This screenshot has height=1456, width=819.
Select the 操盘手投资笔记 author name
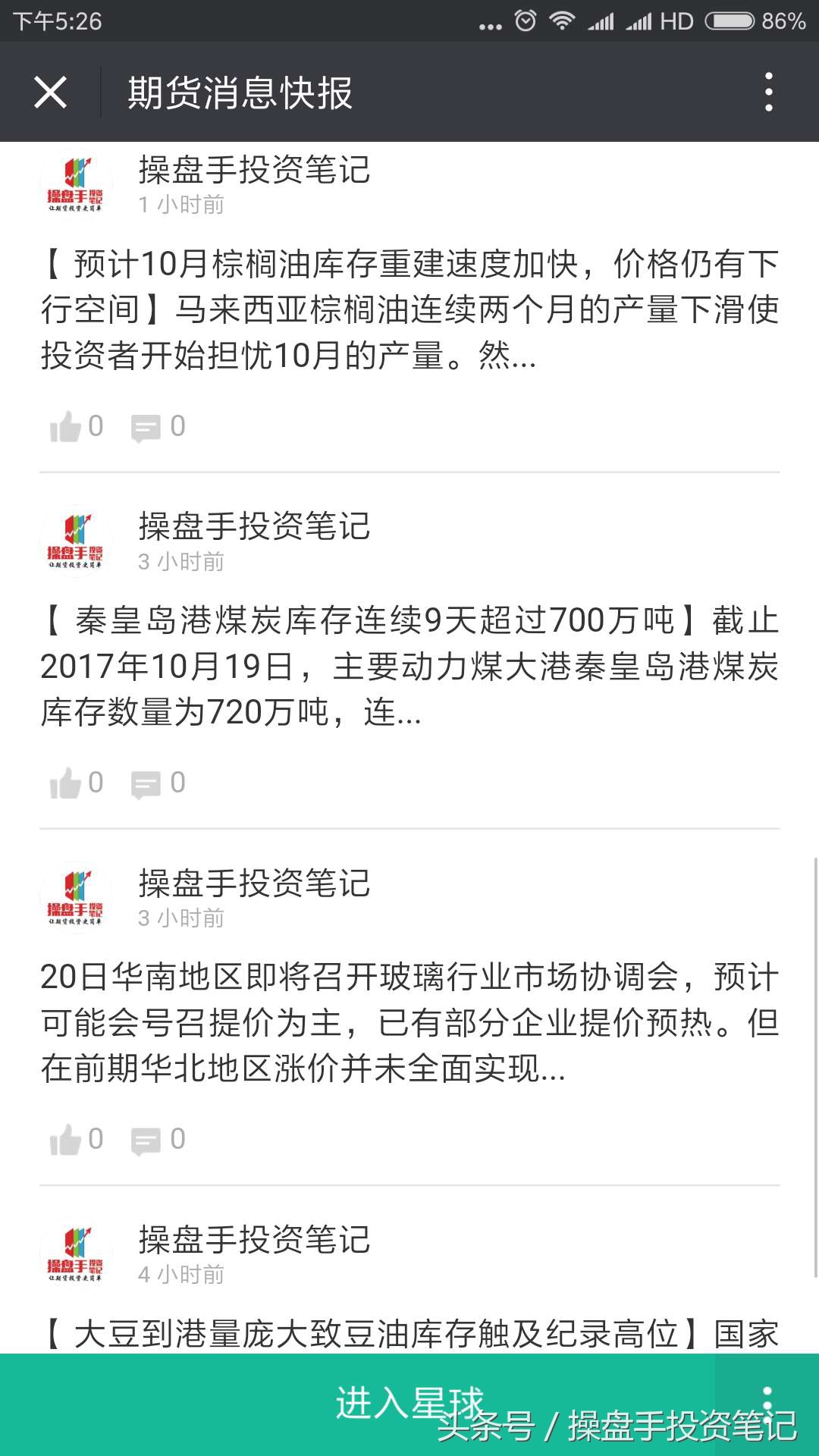(x=253, y=171)
